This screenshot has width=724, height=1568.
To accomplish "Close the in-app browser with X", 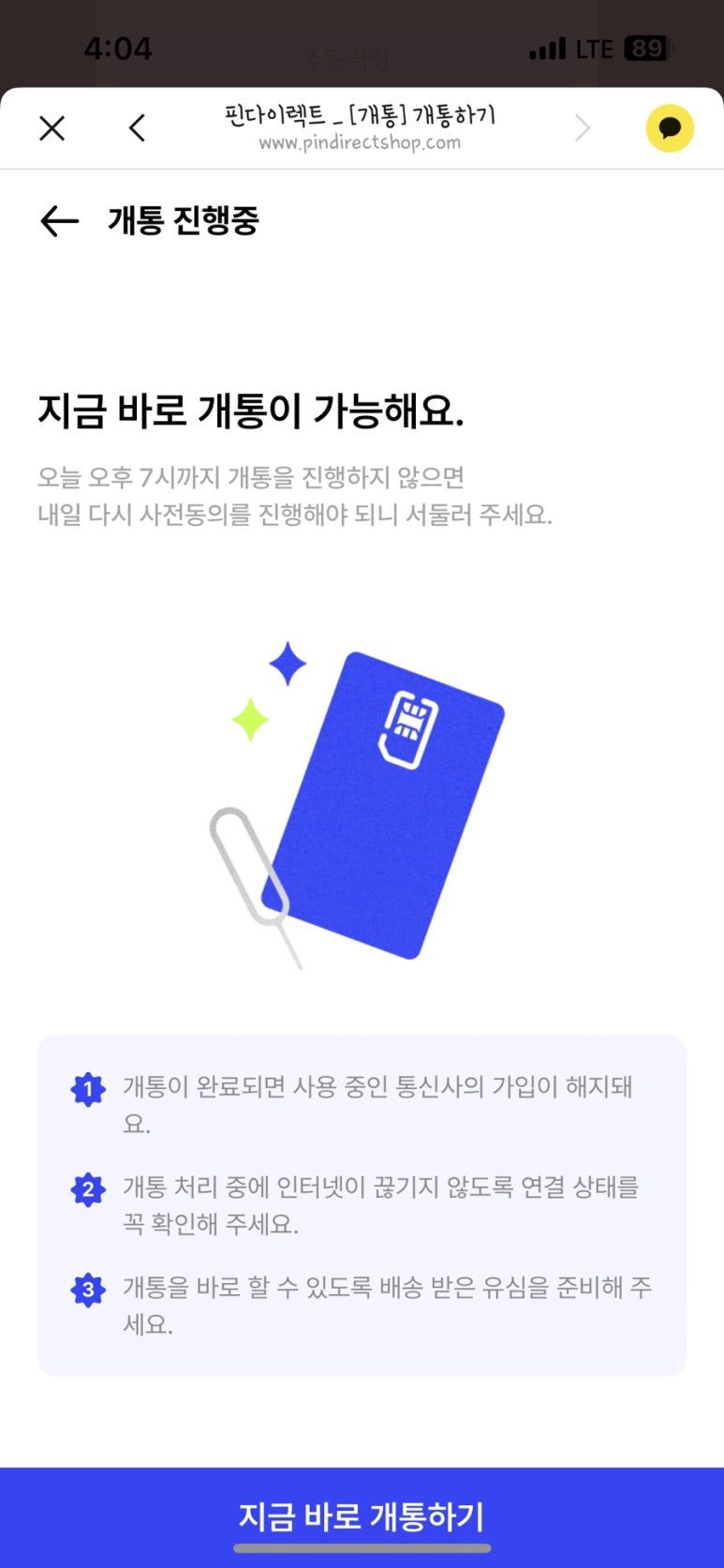I will tap(52, 128).
